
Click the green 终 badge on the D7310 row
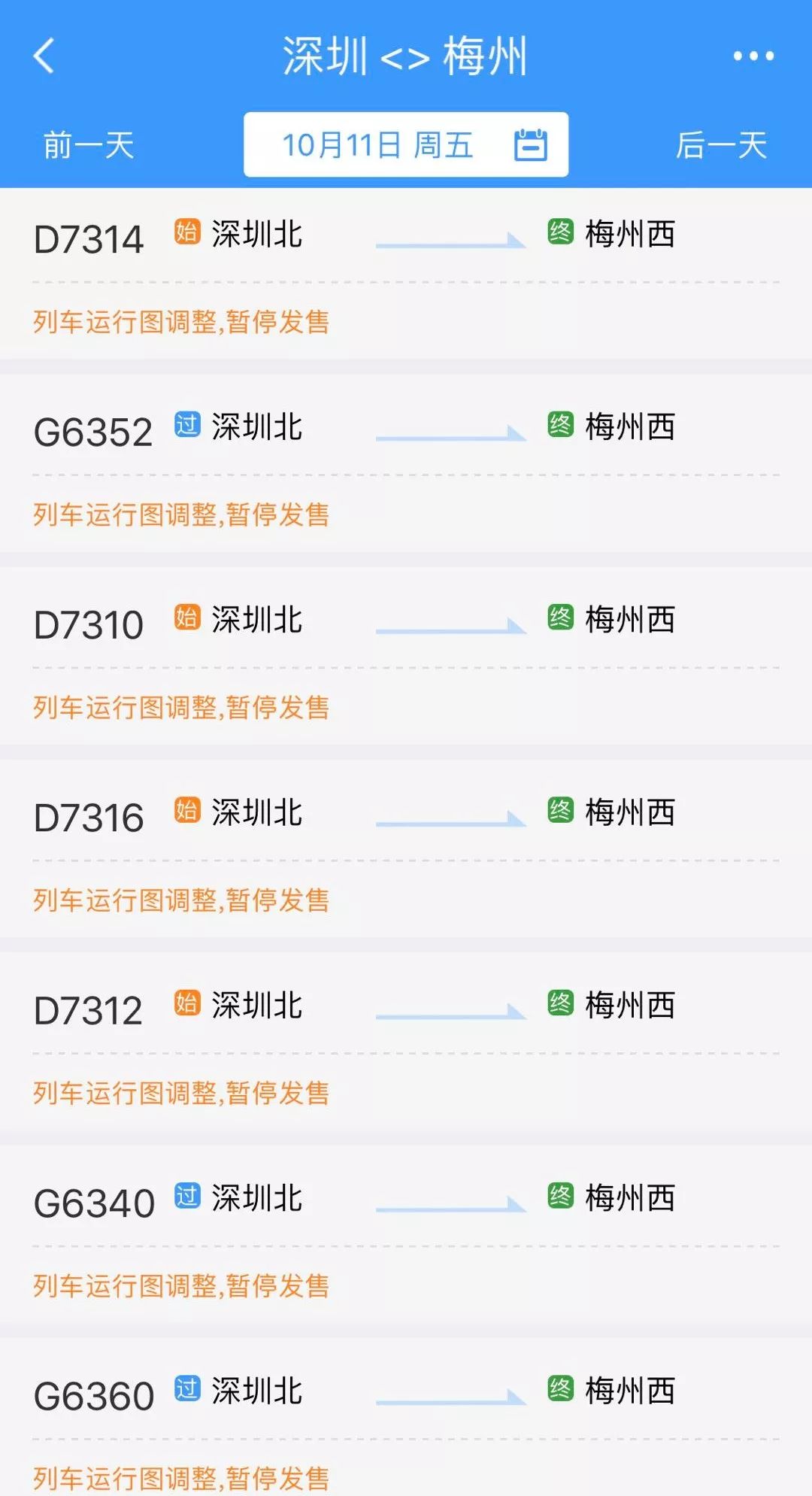(561, 618)
